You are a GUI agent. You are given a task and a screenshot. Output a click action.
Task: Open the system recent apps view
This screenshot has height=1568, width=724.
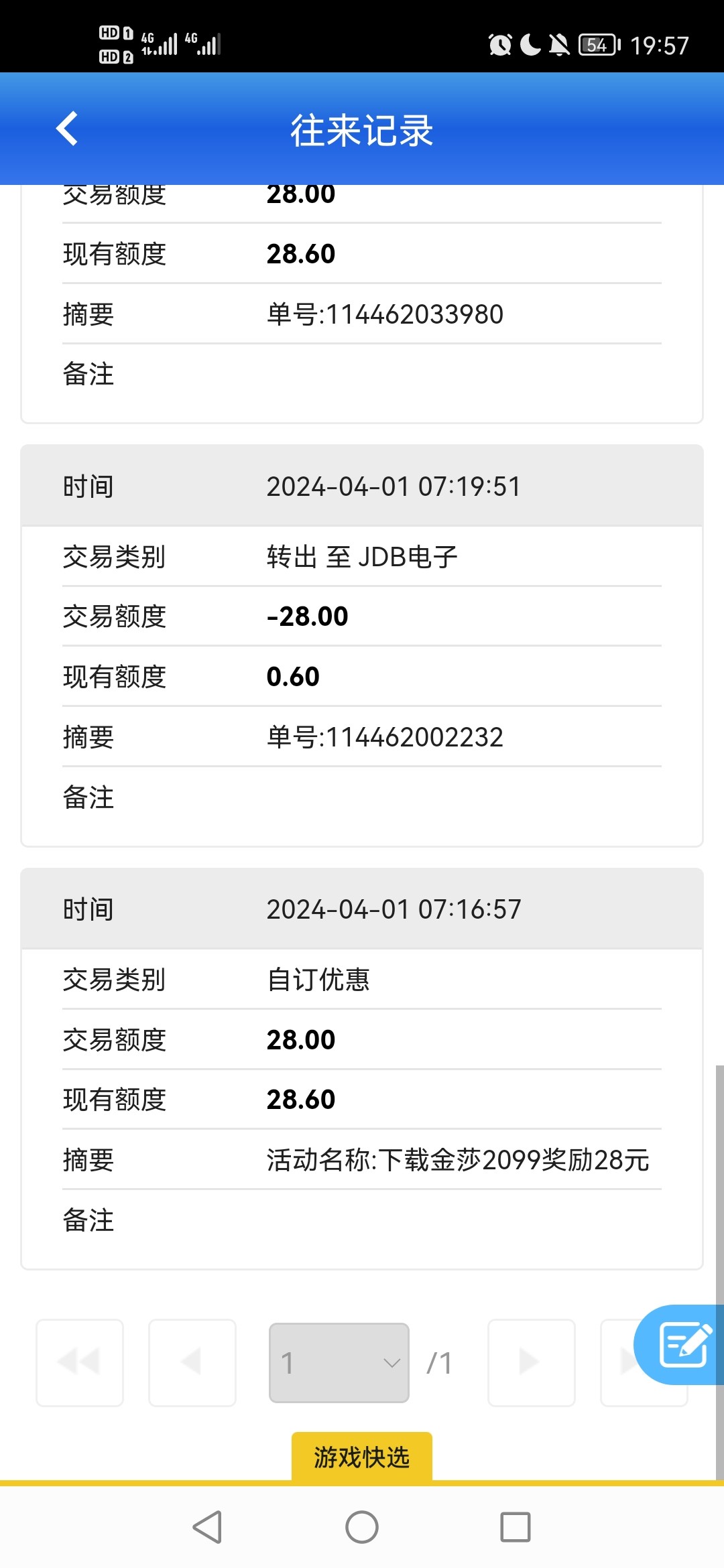click(516, 1527)
